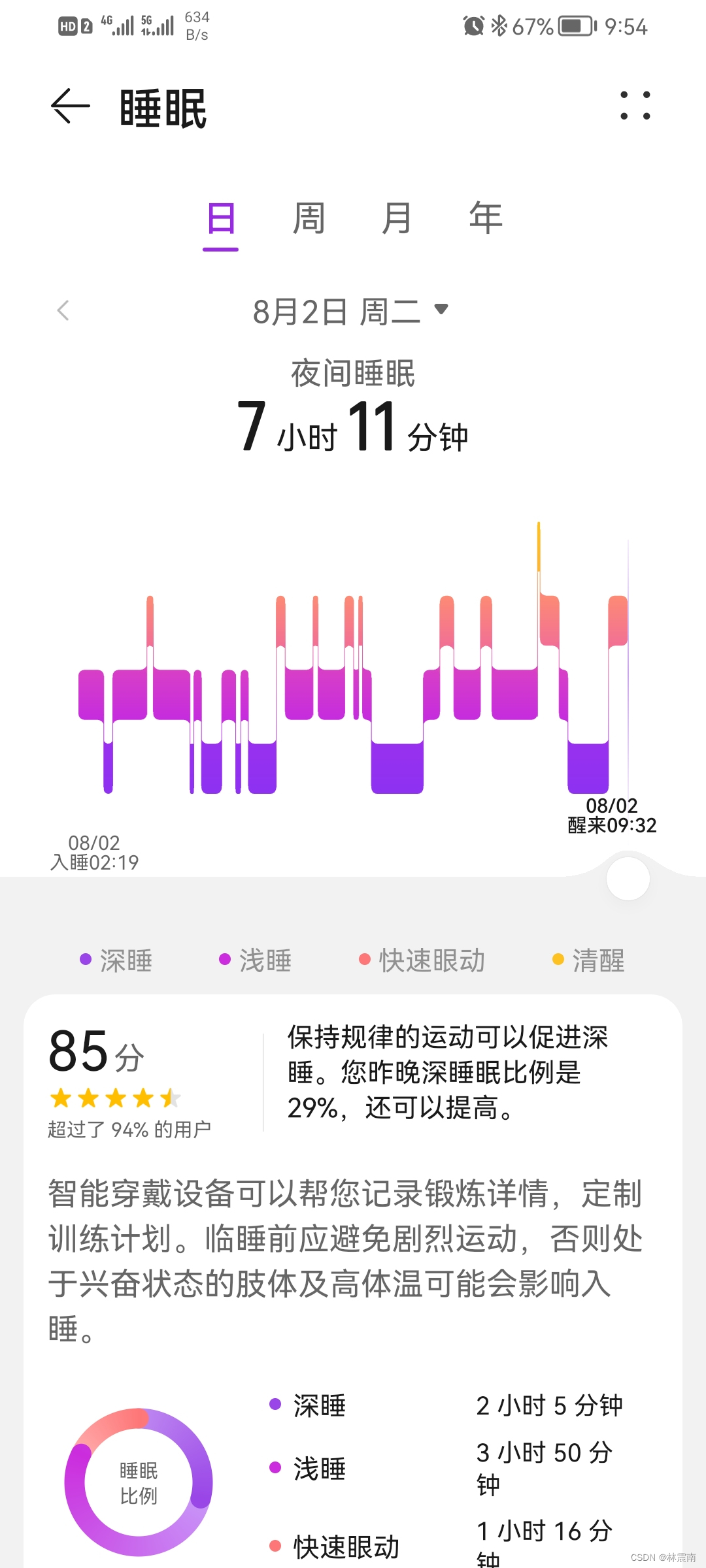Click the 浅睡 (light sleep) legend dot

(x=226, y=960)
